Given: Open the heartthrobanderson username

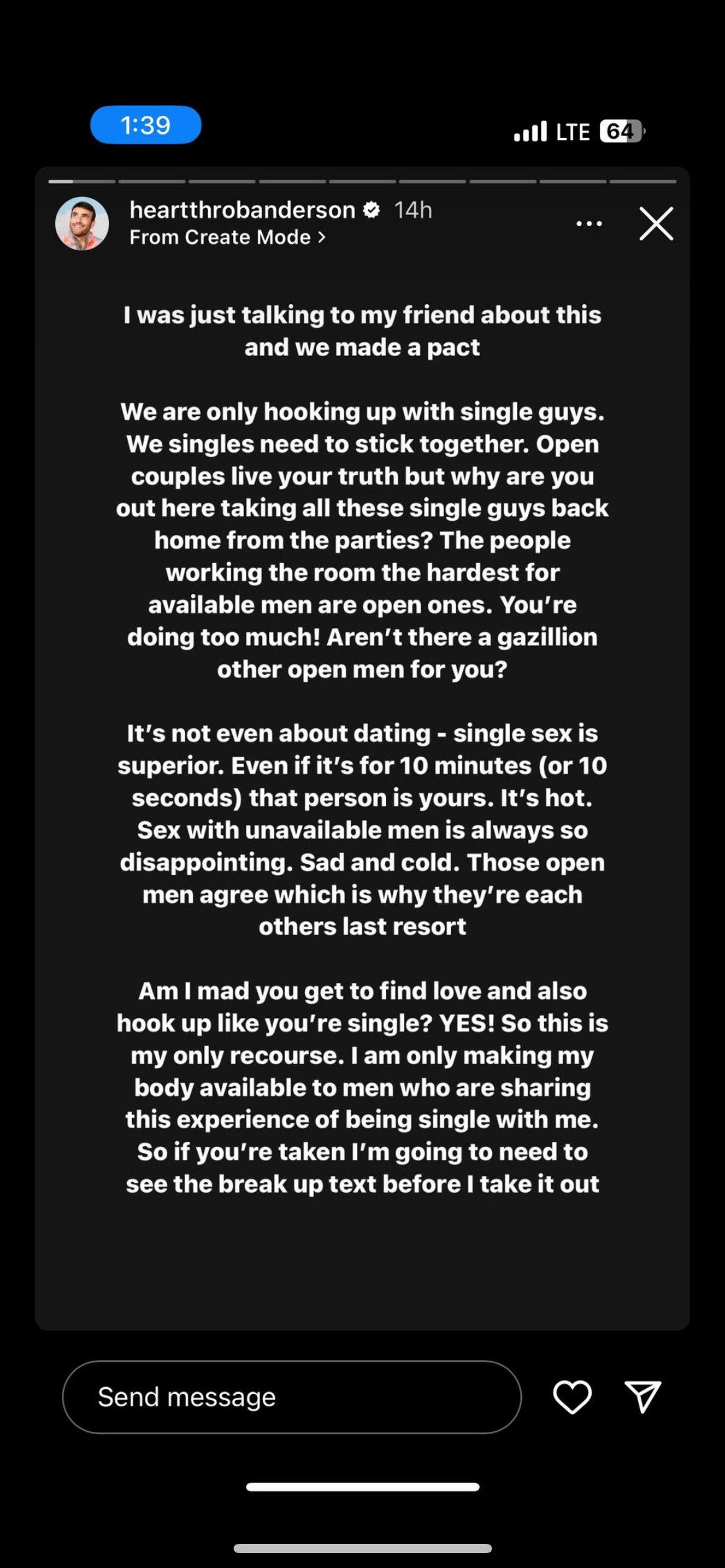Looking at the screenshot, I should 242,210.
